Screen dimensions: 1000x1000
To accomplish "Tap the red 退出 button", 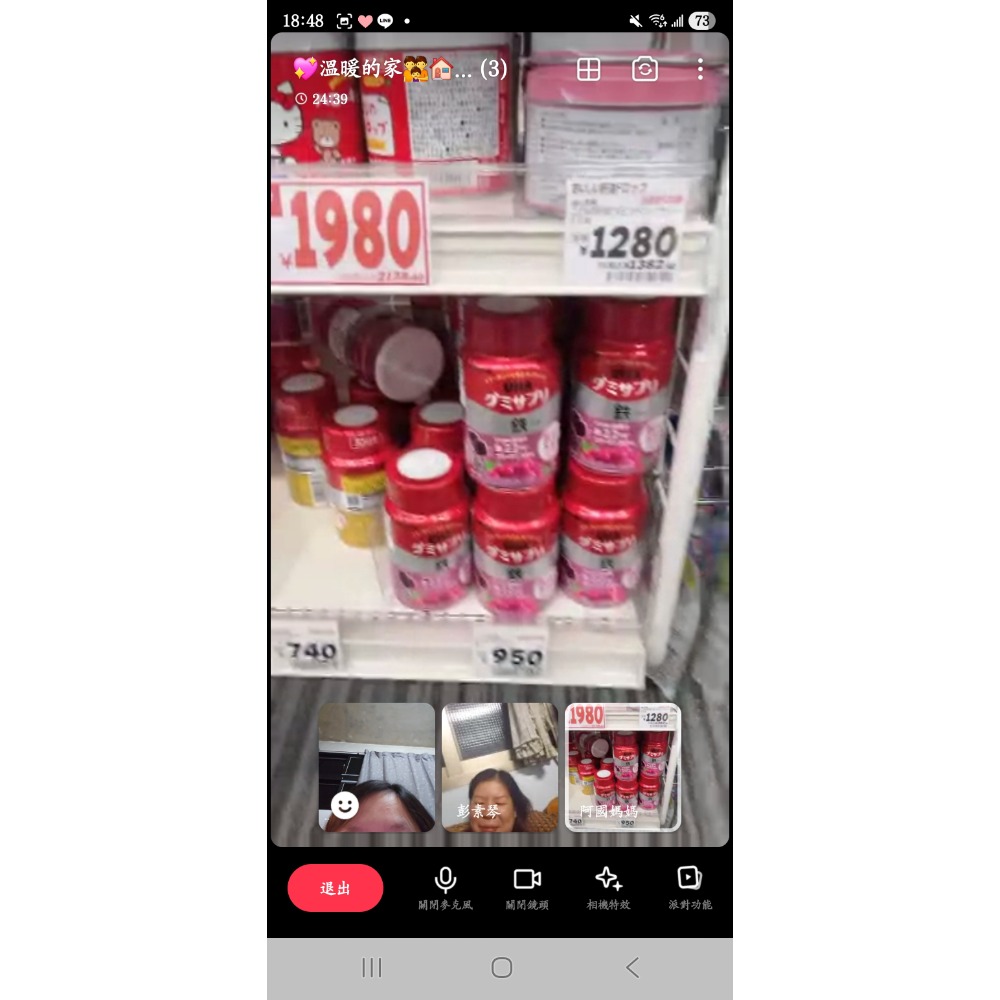I will click(335, 888).
